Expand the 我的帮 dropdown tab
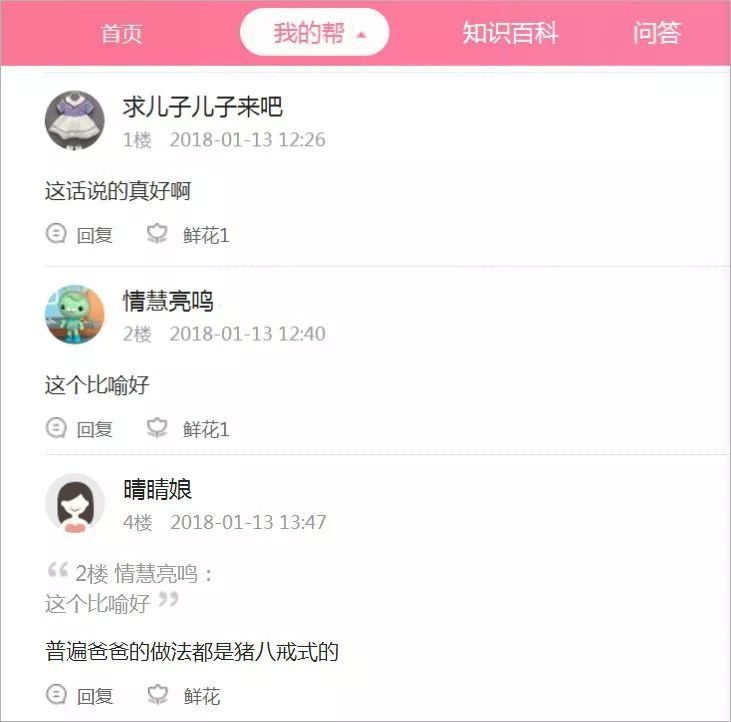The width and height of the screenshot is (731, 722). pyautogui.click(x=314, y=33)
